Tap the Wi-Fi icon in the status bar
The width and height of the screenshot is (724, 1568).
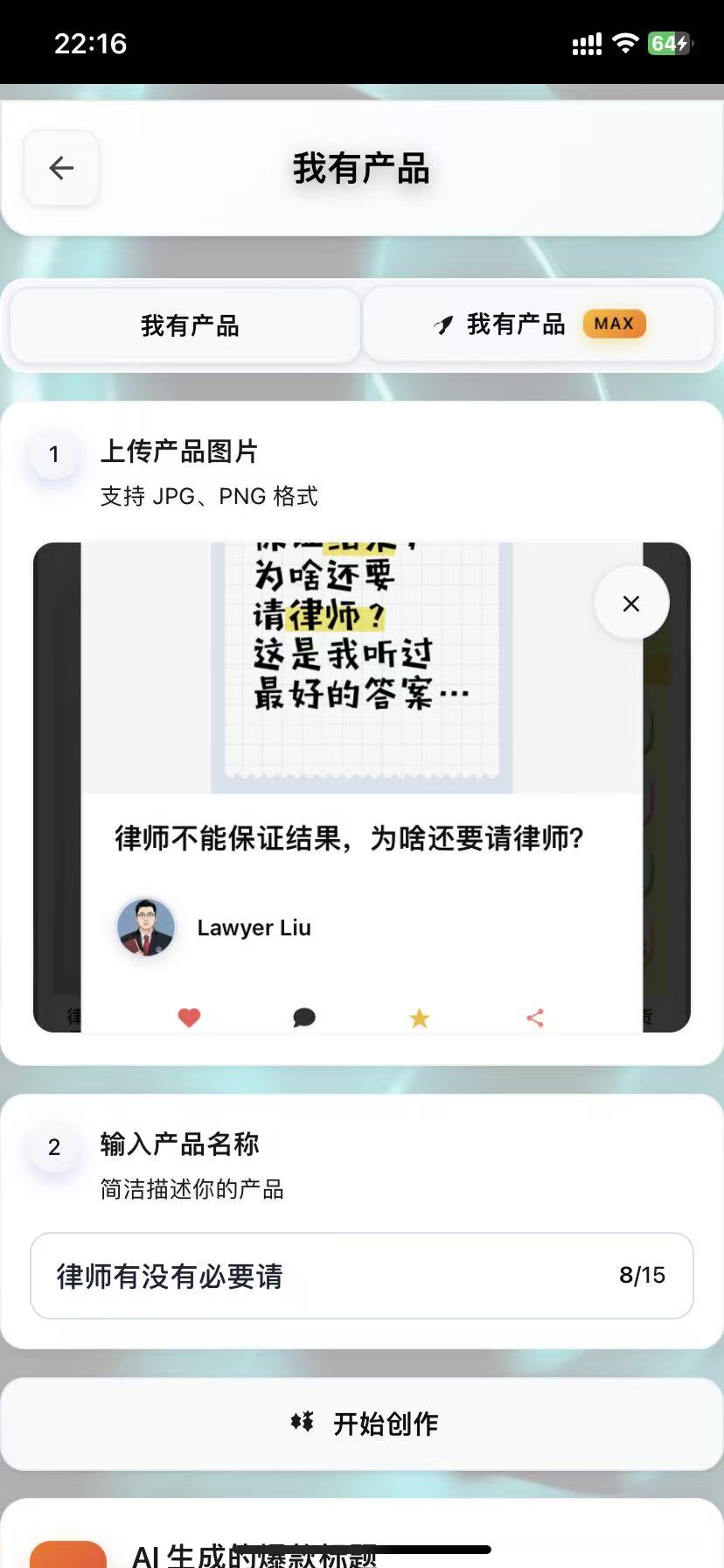tap(626, 42)
